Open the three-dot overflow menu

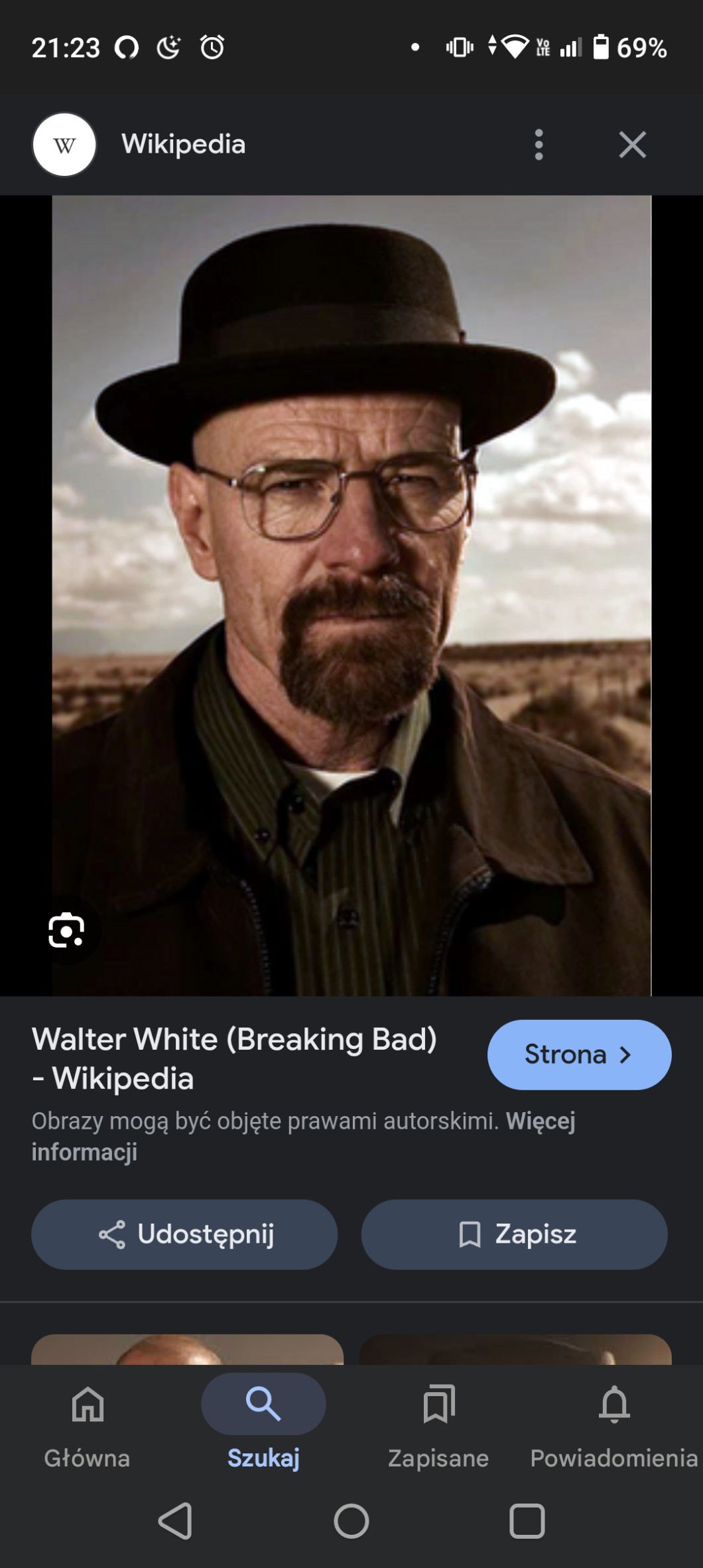point(539,144)
